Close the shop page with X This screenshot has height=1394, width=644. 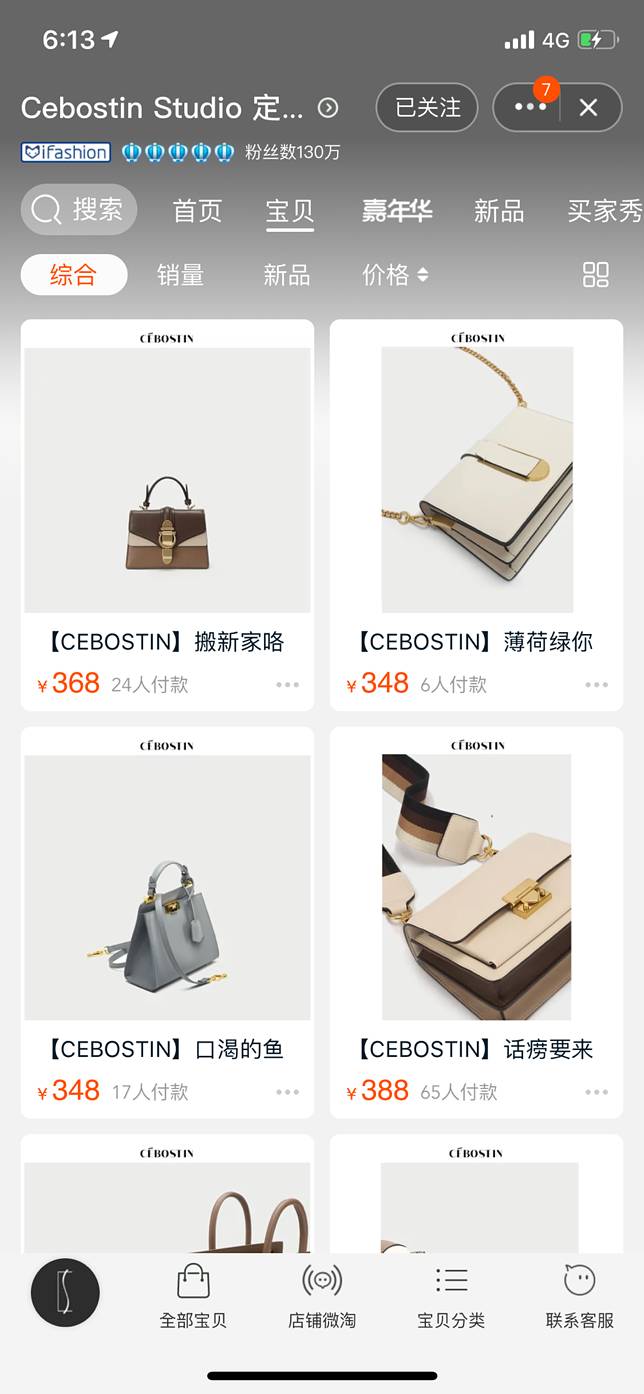pyautogui.click(x=589, y=107)
